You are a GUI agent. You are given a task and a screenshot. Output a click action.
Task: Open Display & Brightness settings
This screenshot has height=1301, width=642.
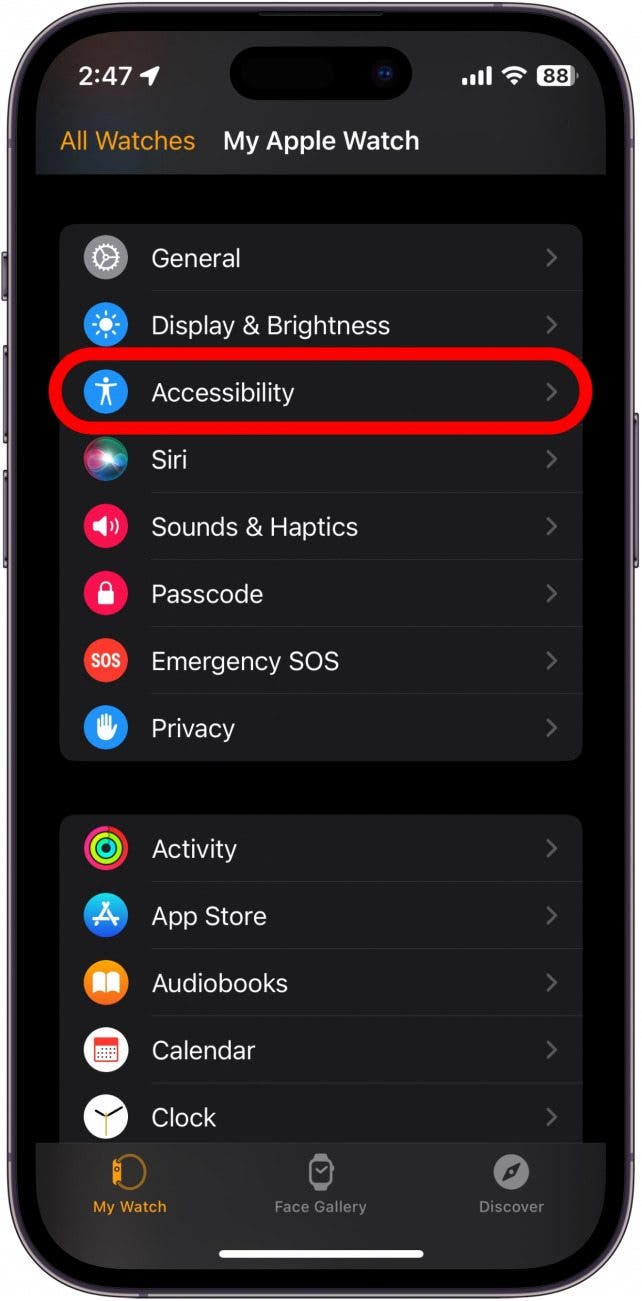pos(320,325)
